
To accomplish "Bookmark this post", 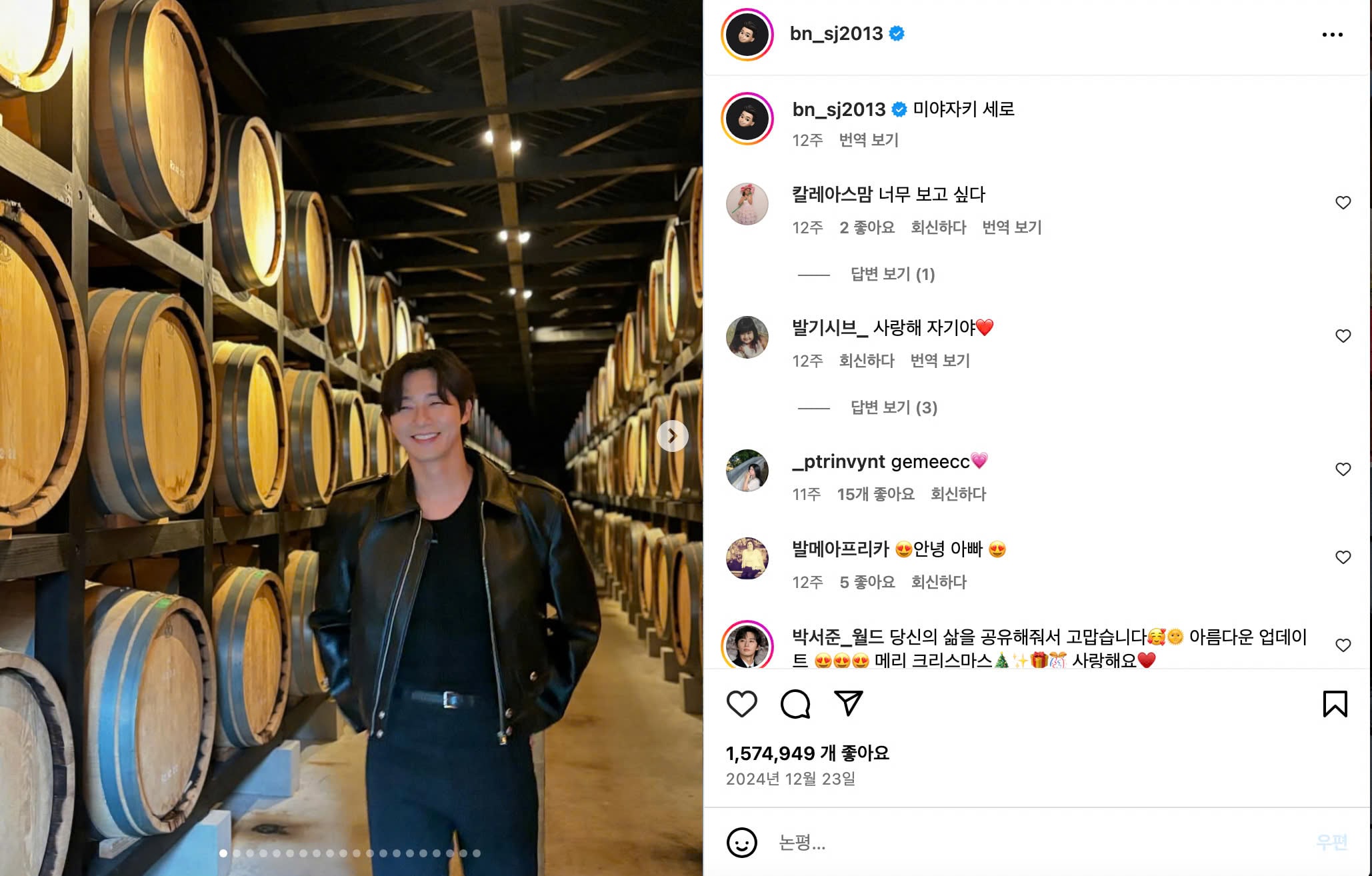I will coord(1335,704).
